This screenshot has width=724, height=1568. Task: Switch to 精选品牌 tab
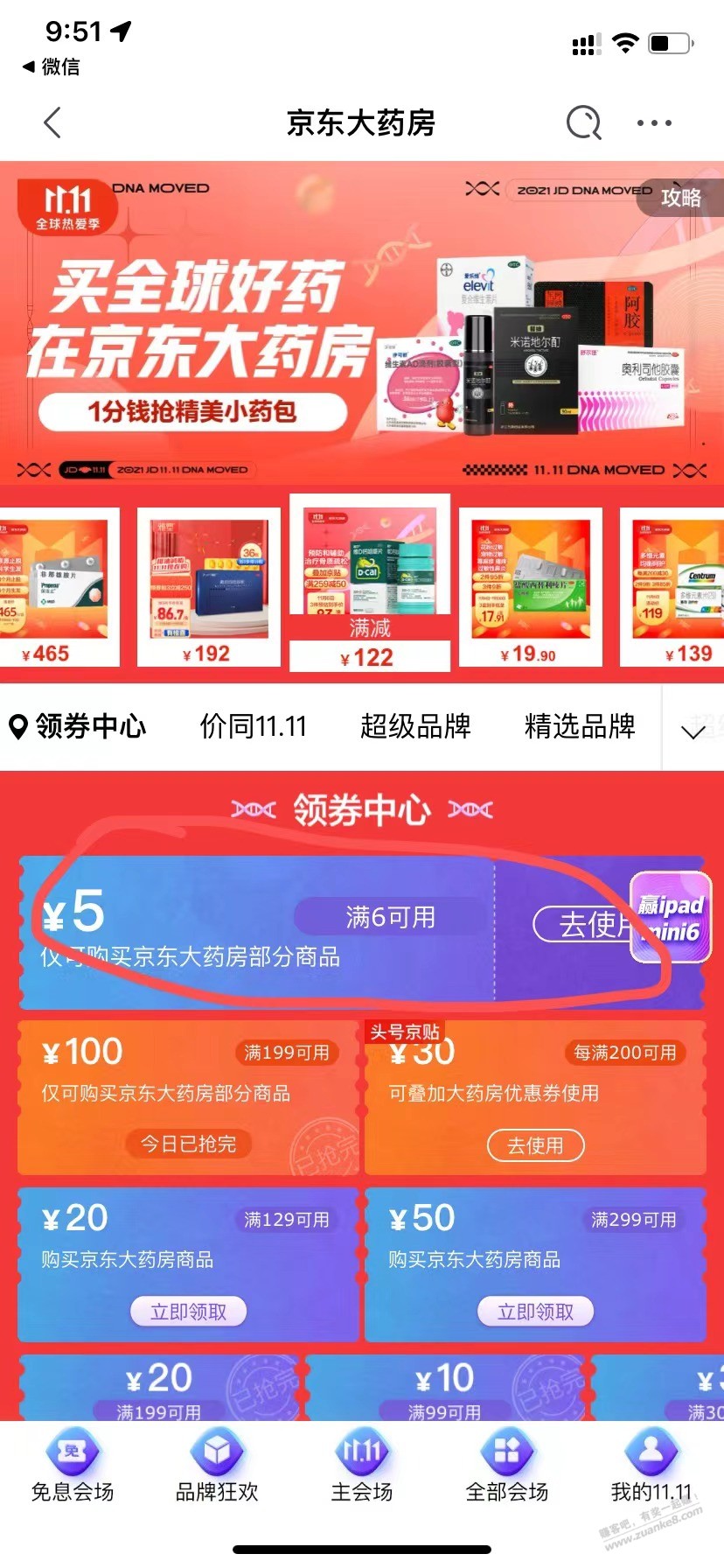(x=579, y=726)
